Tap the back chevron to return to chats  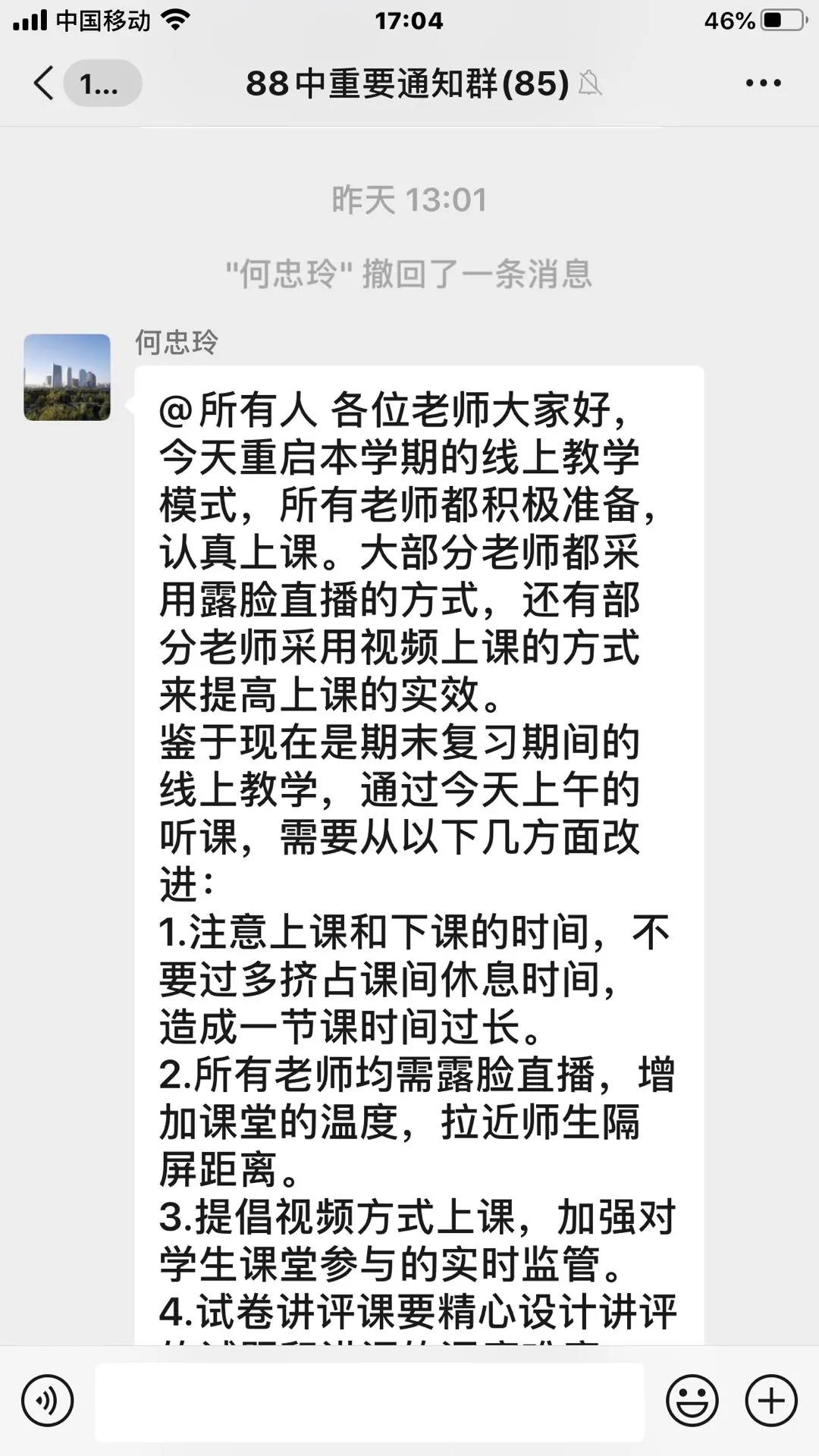[43, 83]
